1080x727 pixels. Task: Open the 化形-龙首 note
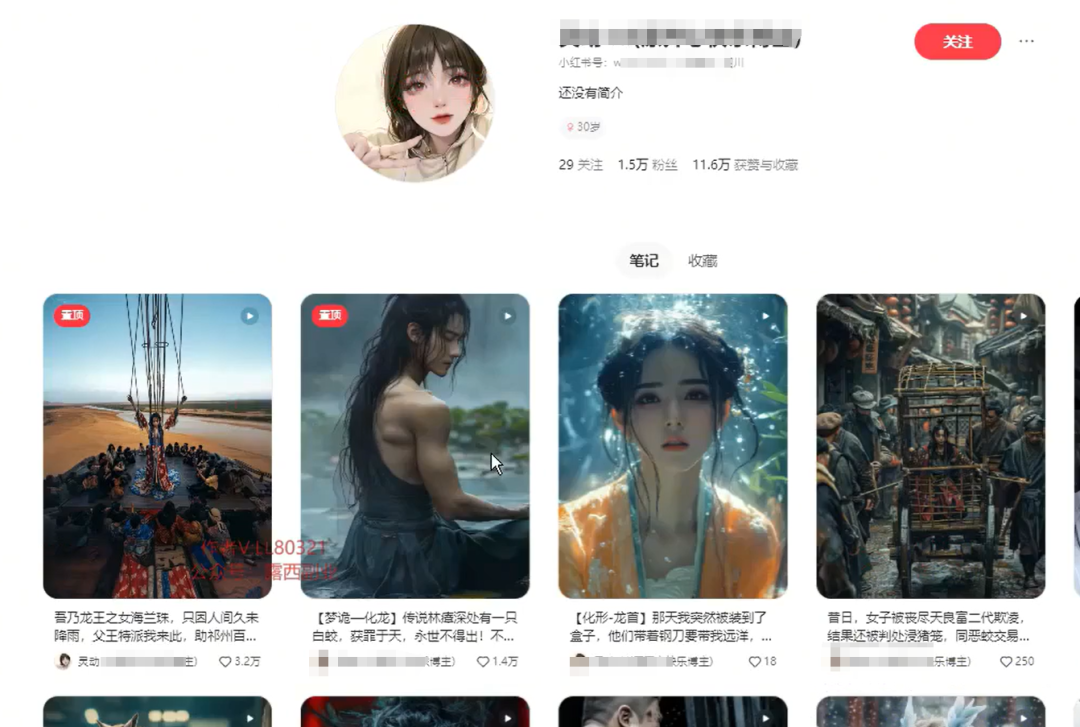[672, 446]
